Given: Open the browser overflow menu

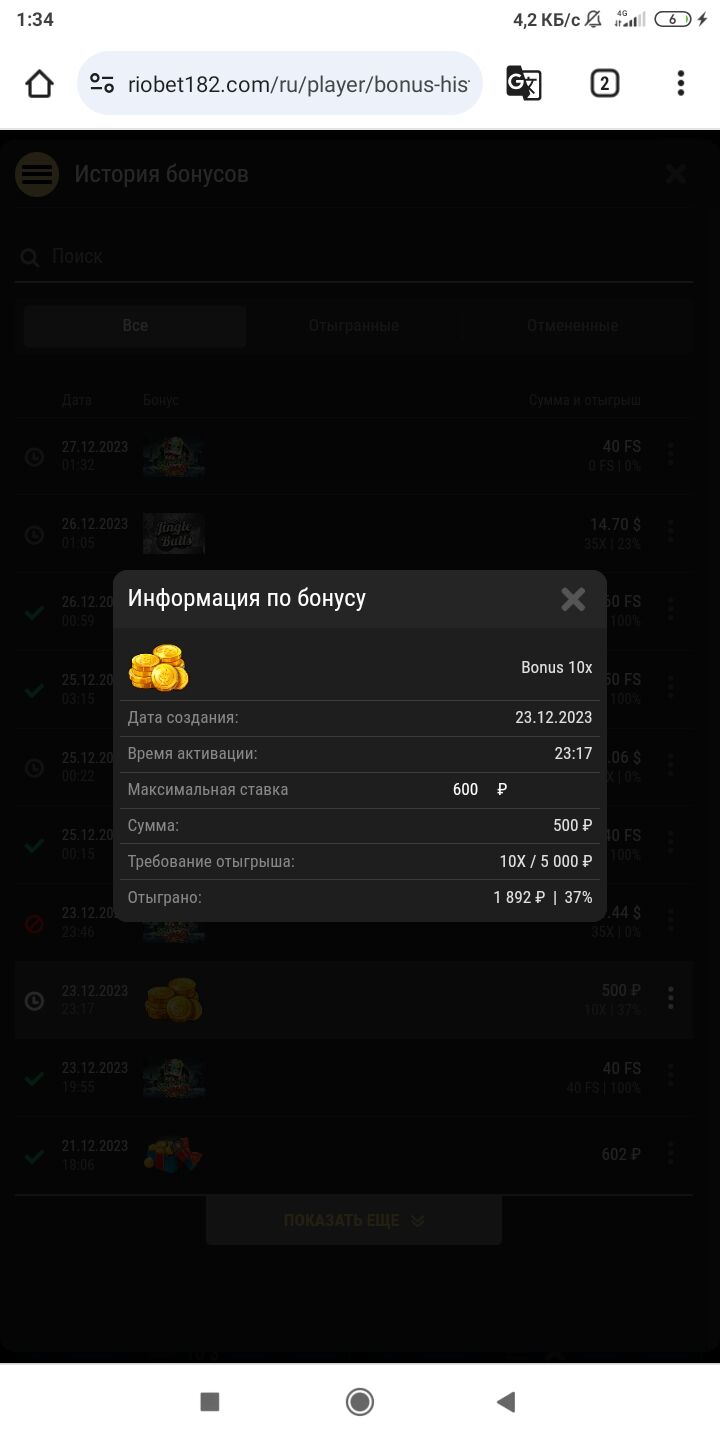Looking at the screenshot, I should coord(680,83).
